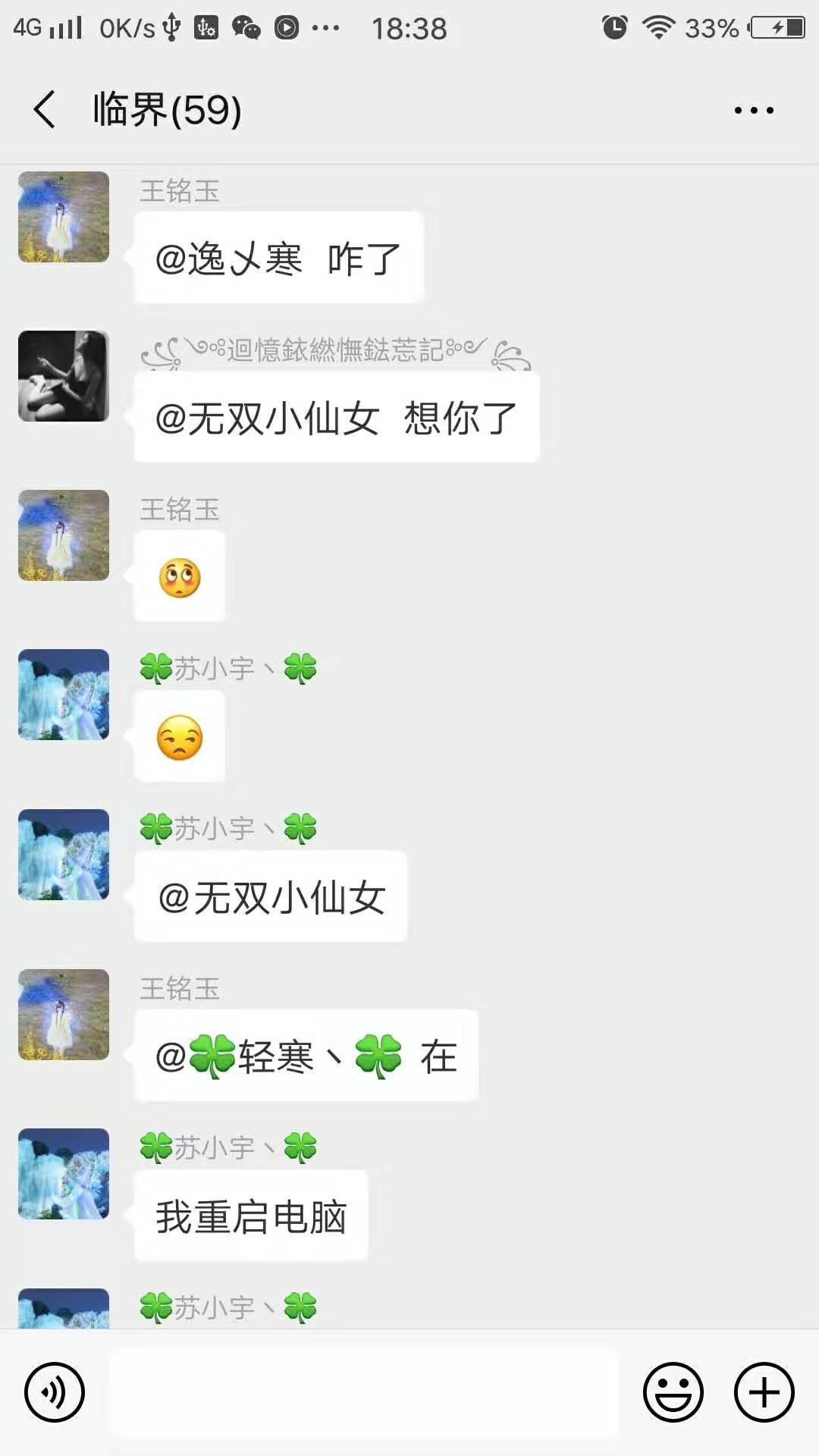Tap the message text field
819x1456 pixels.
(x=364, y=1392)
